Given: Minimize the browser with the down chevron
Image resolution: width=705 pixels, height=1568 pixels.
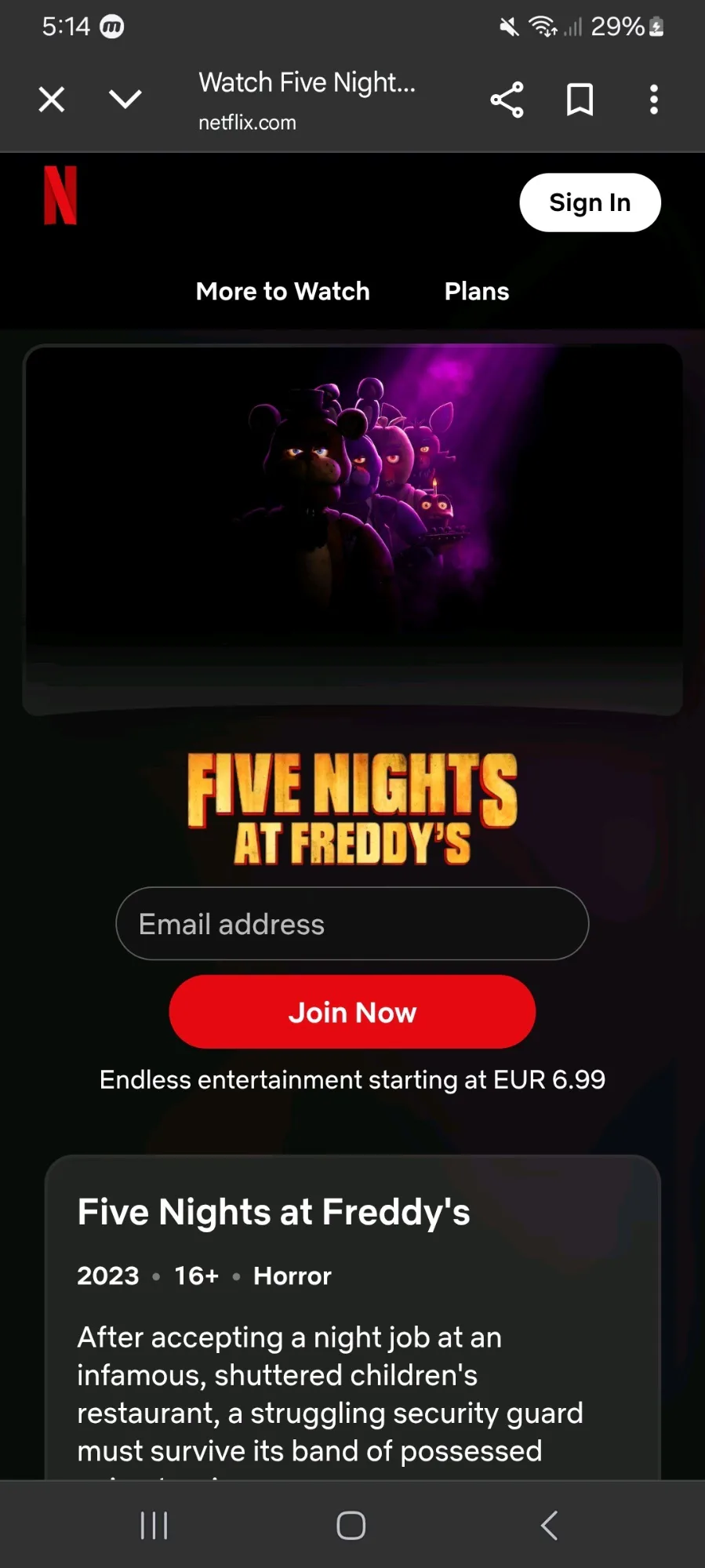Looking at the screenshot, I should (x=125, y=100).
